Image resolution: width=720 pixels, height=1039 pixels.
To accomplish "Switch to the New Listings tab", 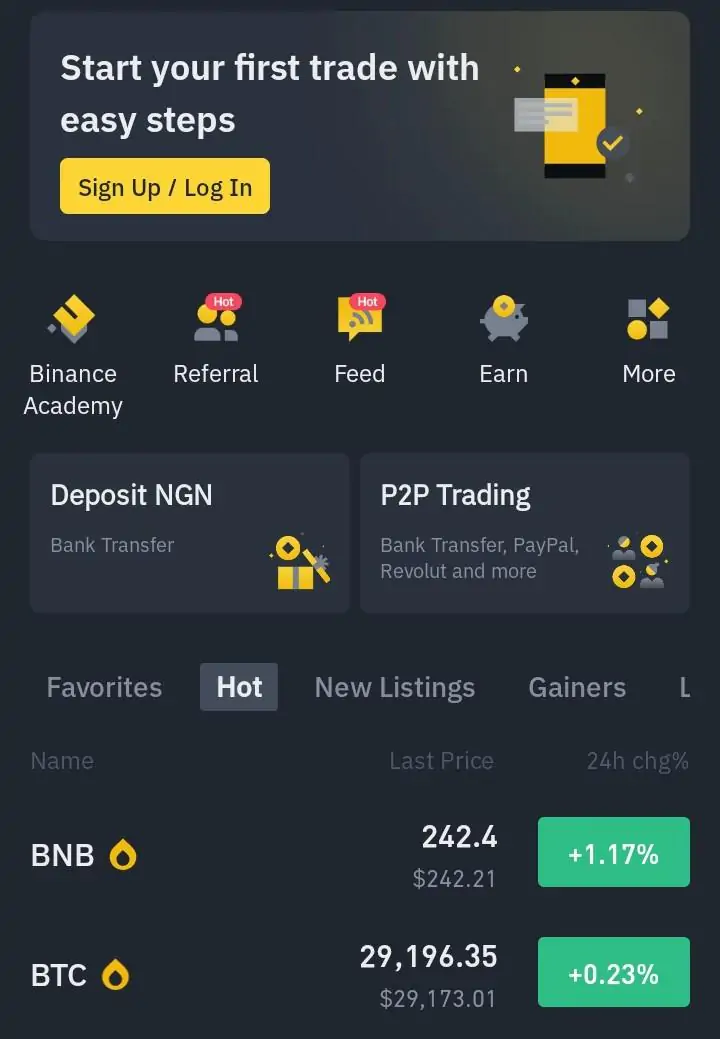I will tap(395, 688).
